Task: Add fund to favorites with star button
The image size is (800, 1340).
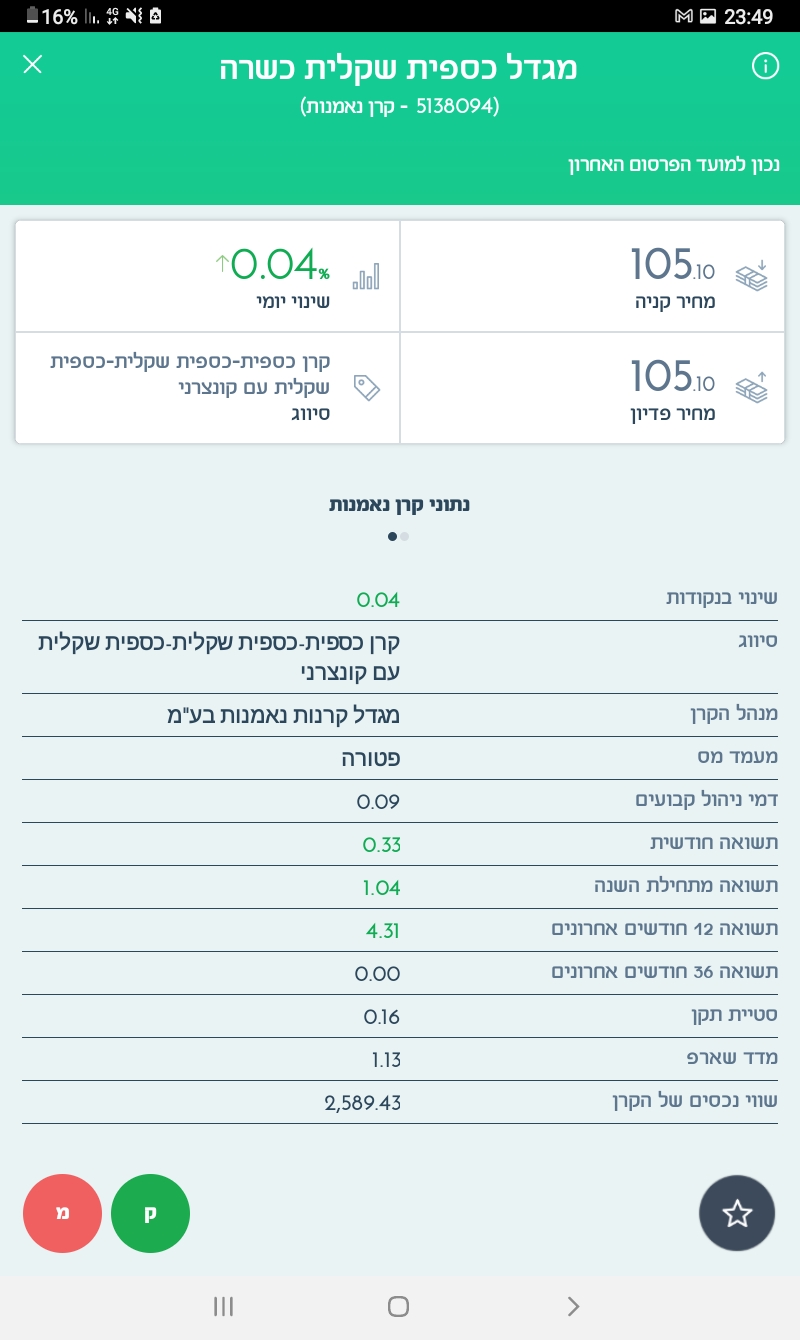Action: (x=737, y=1213)
